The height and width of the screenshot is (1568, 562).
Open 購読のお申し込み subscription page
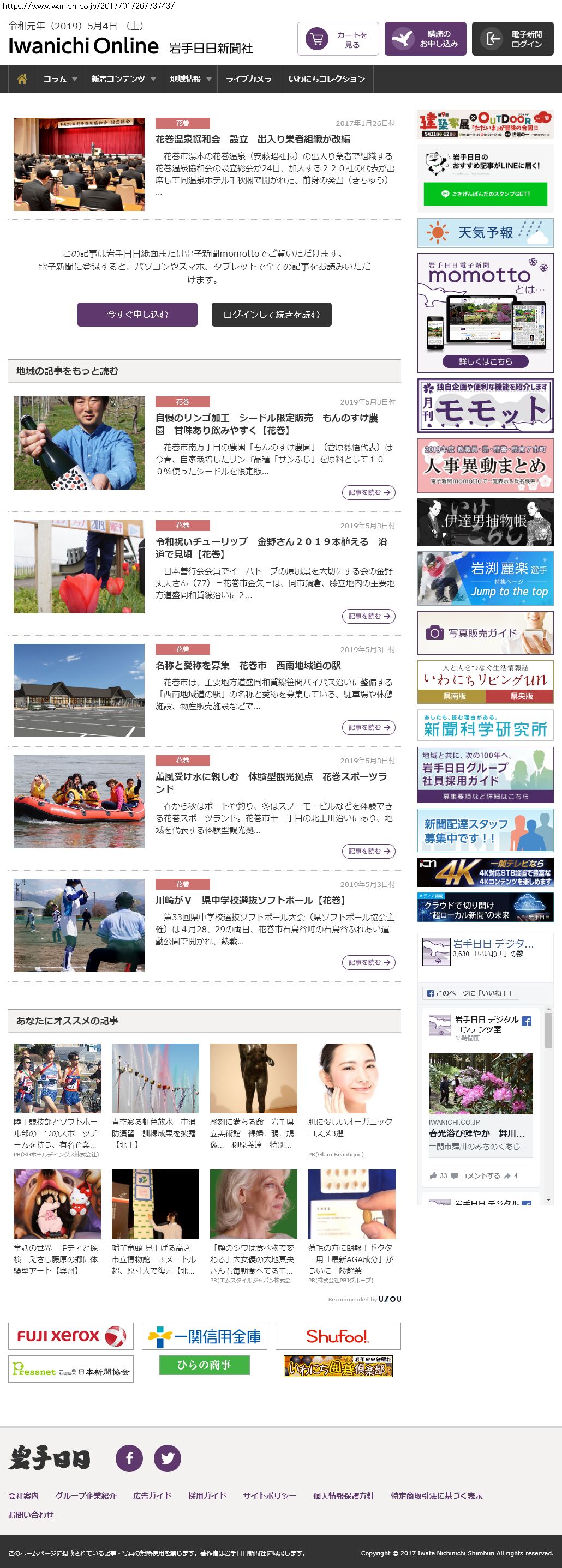pyautogui.click(x=426, y=40)
